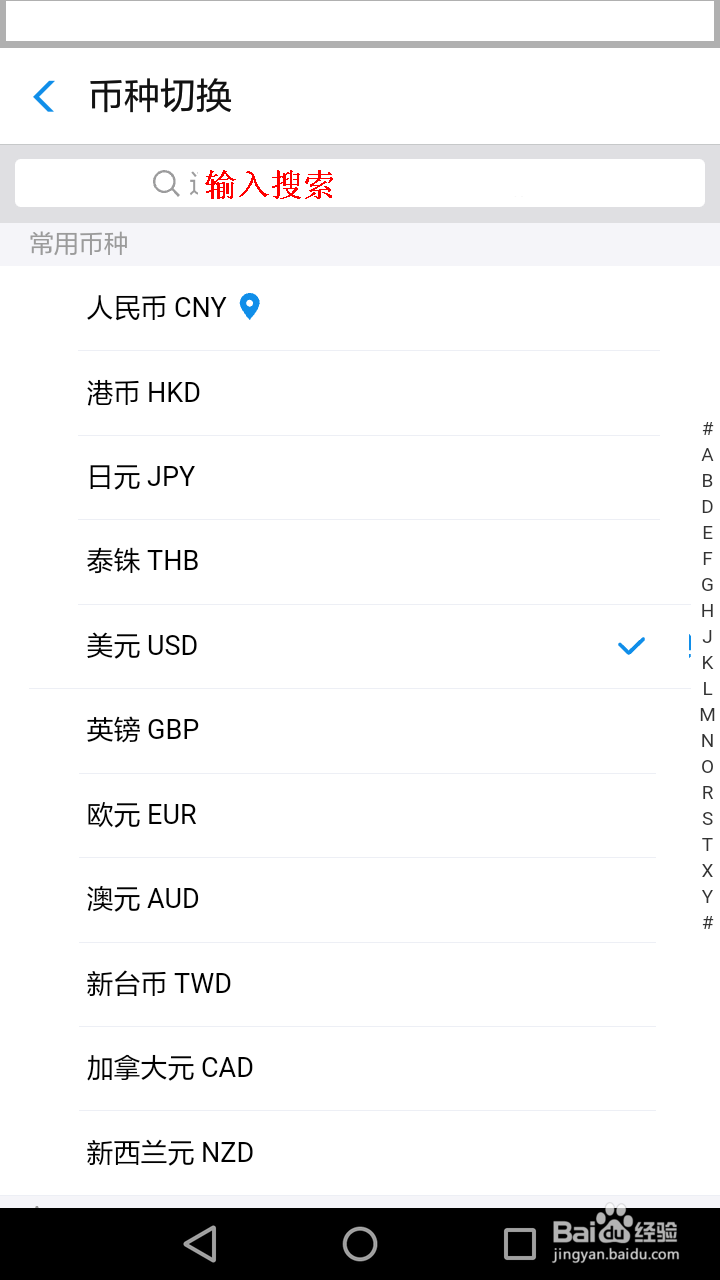Viewport: 720px width, 1280px height.
Task: Jump to letter A in index
Action: (x=707, y=455)
